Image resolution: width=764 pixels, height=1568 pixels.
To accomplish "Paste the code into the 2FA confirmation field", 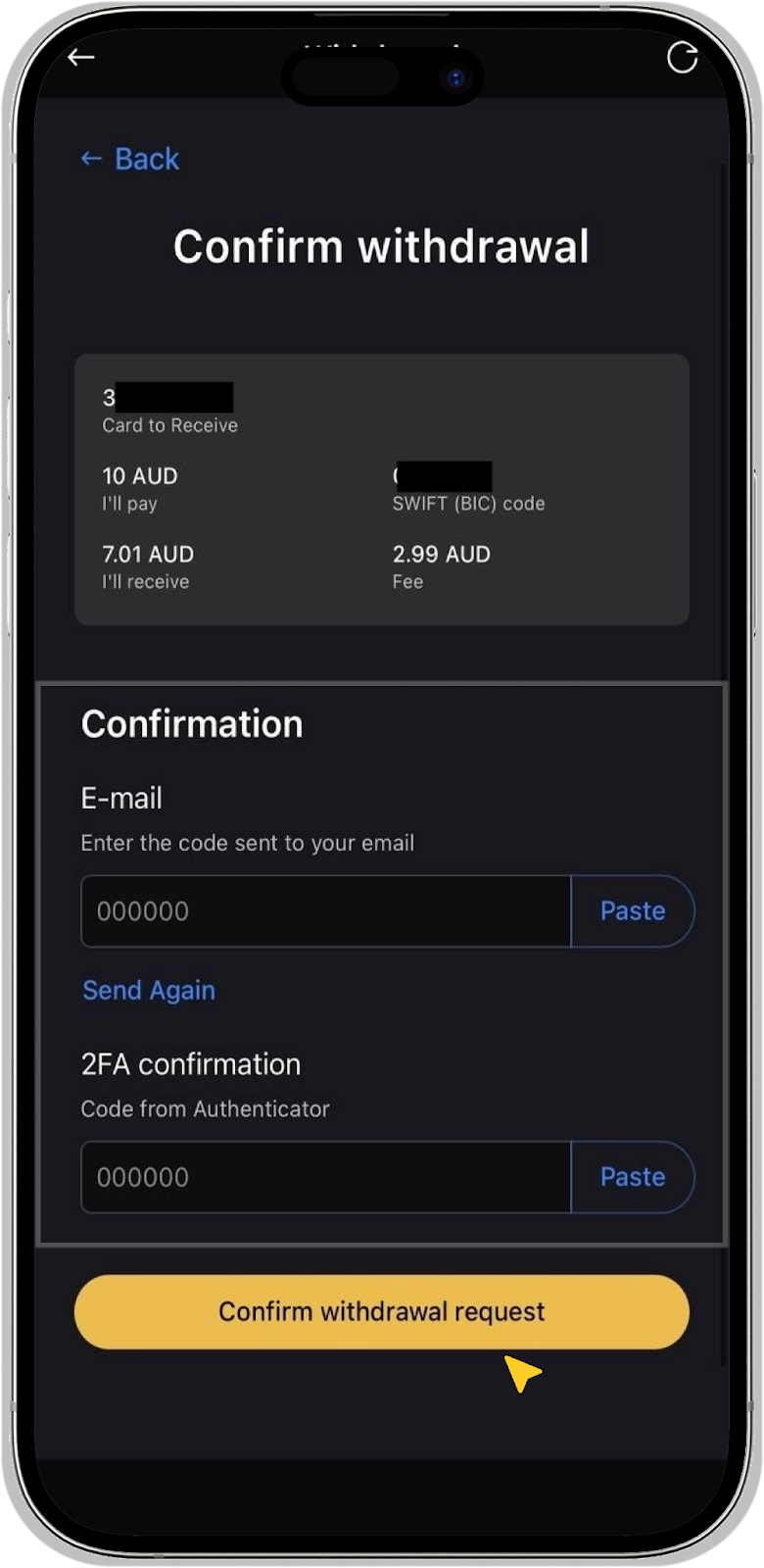I will click(x=633, y=1177).
